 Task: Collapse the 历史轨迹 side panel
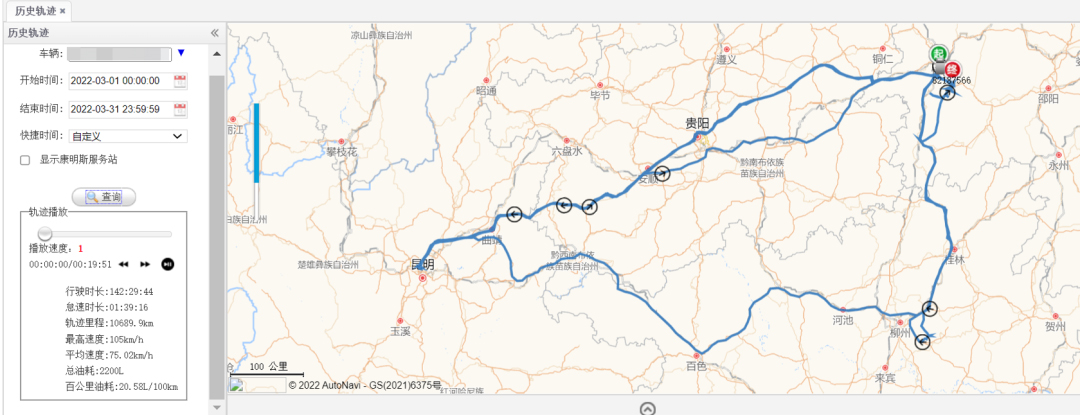(214, 33)
